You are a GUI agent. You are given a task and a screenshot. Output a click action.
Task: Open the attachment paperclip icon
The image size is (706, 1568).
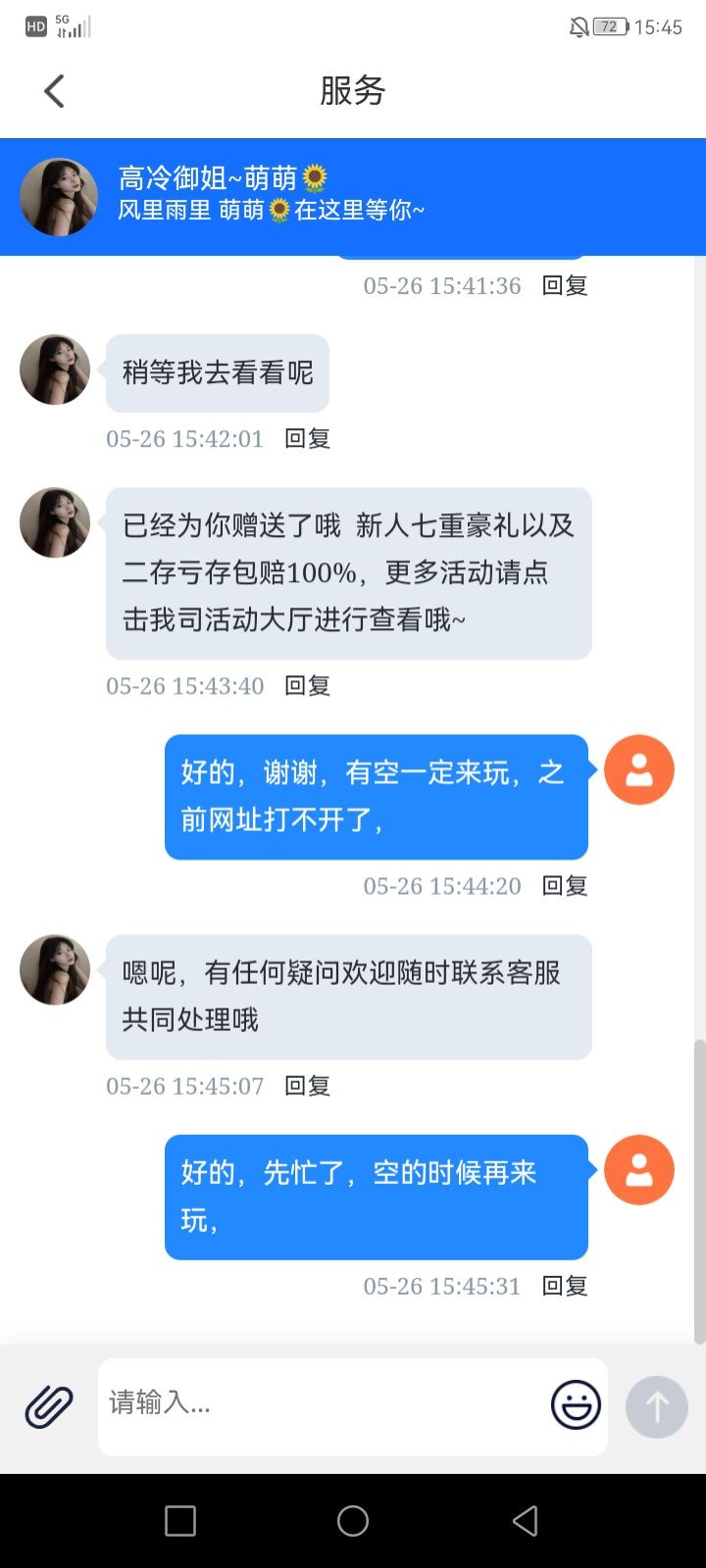(x=49, y=1407)
